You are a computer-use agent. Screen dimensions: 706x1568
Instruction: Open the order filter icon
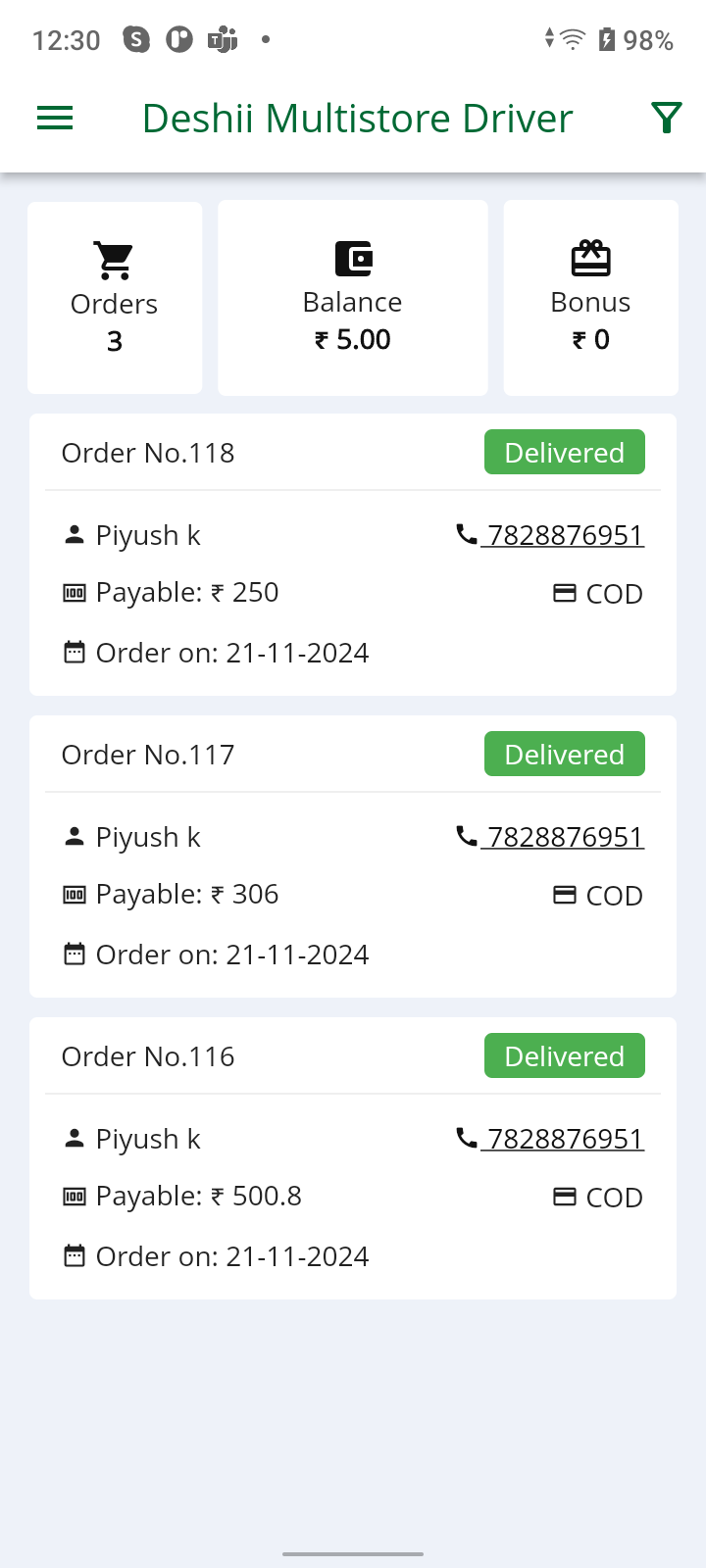(666, 119)
